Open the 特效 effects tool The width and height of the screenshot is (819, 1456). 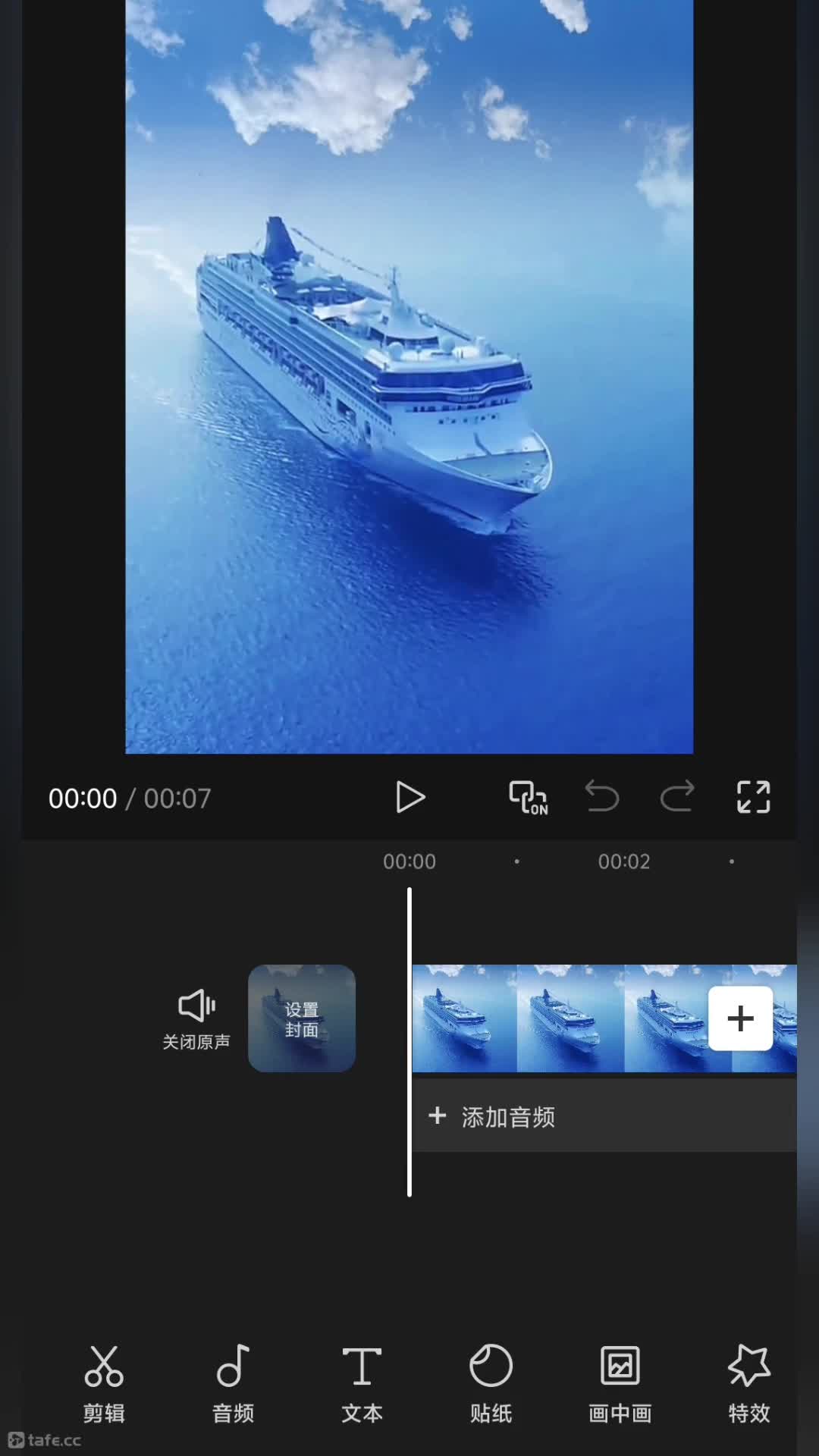tap(748, 1383)
